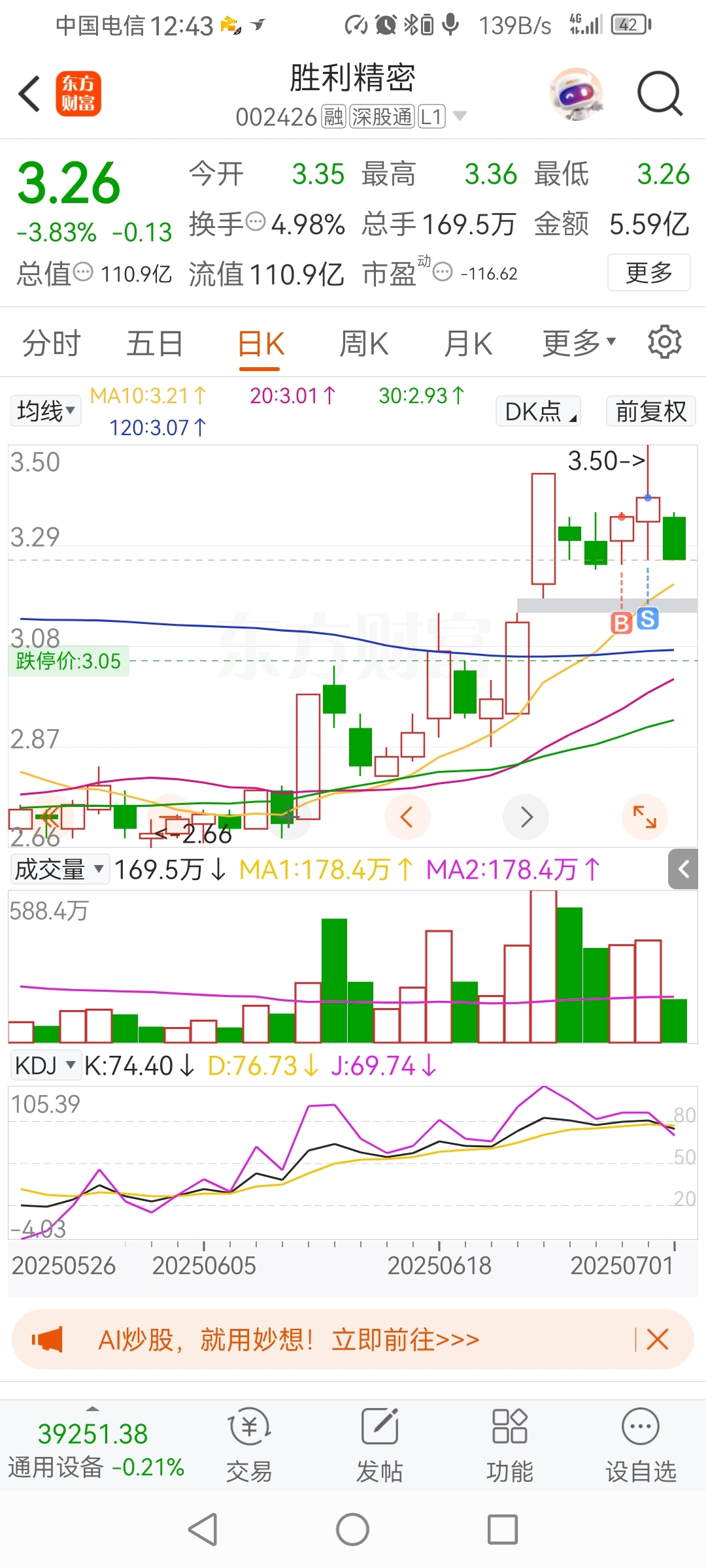Open the KDJ indicator dropdown

44,1066
